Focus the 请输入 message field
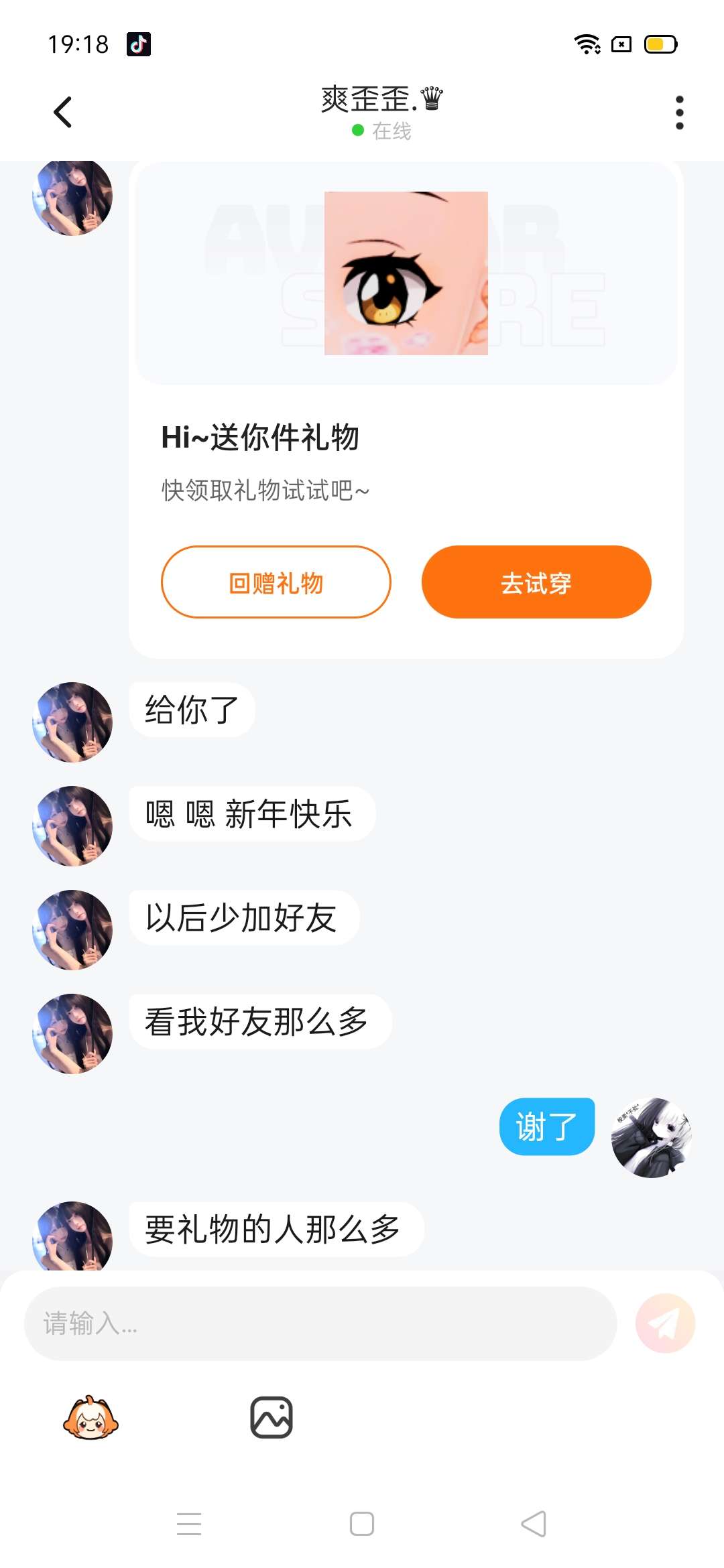Screen dimensions: 724x1568 (x=320, y=1323)
